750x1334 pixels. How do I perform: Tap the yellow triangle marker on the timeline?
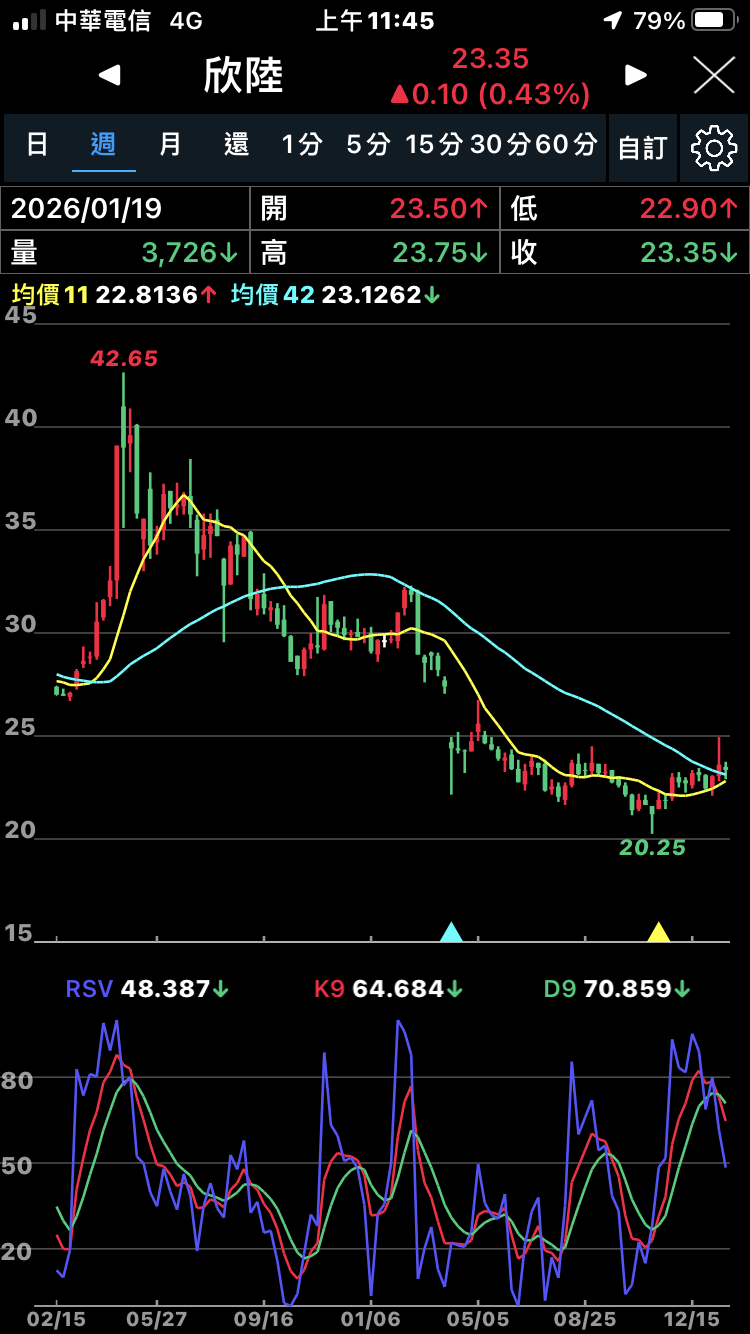(x=658, y=932)
